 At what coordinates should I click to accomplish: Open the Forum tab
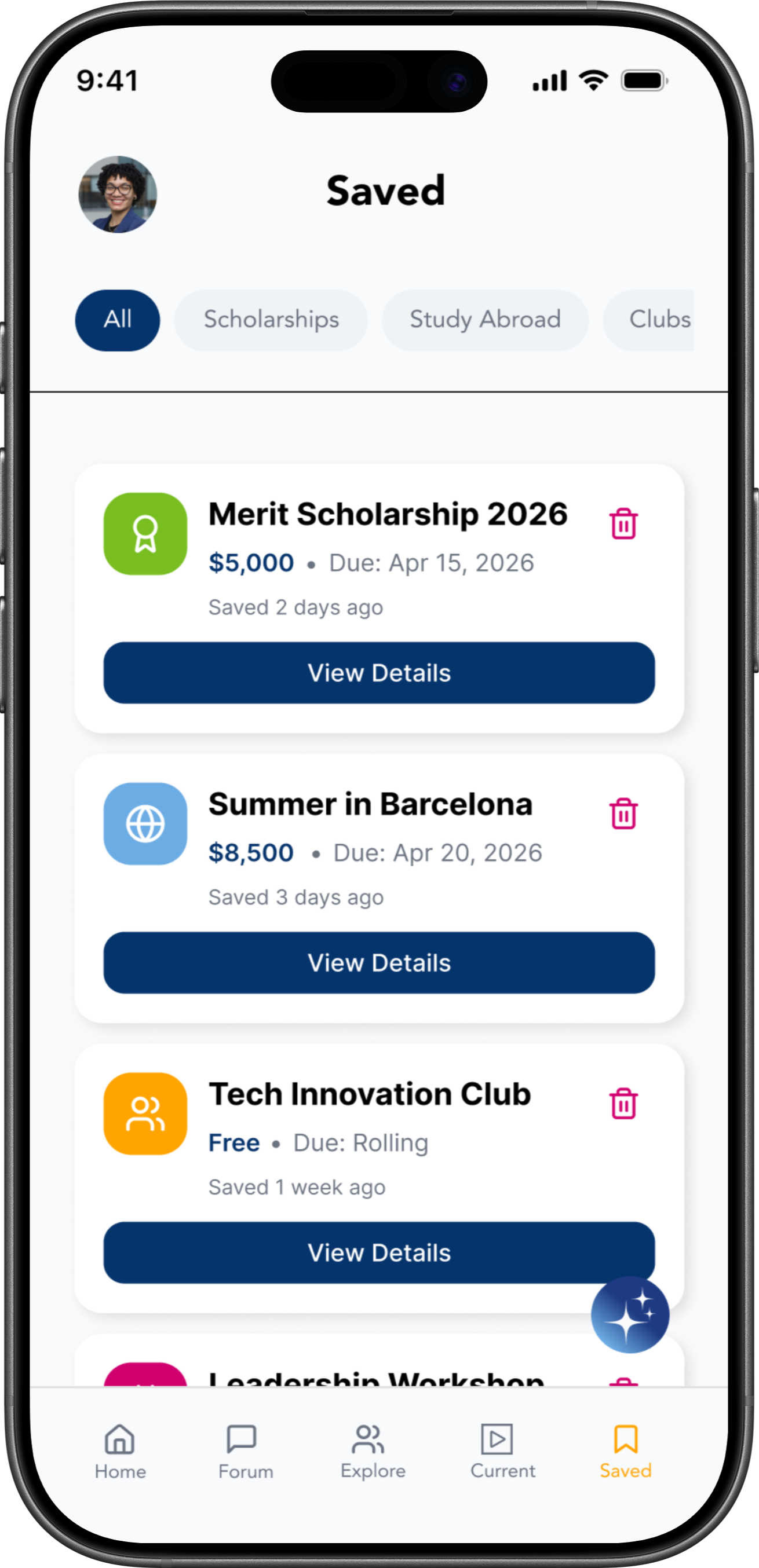click(246, 1452)
